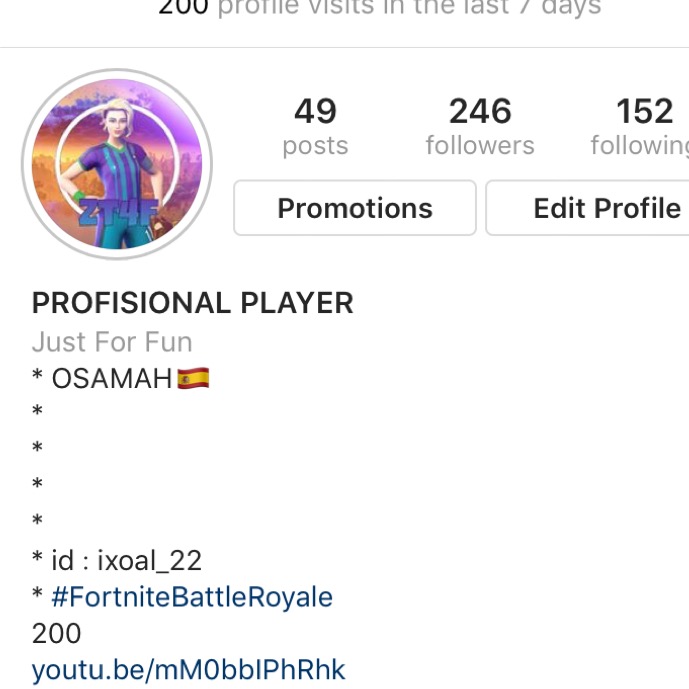This screenshot has height=689, width=689.
Task: Open the #FortniteBattleRoyale hashtag
Action: (192, 597)
